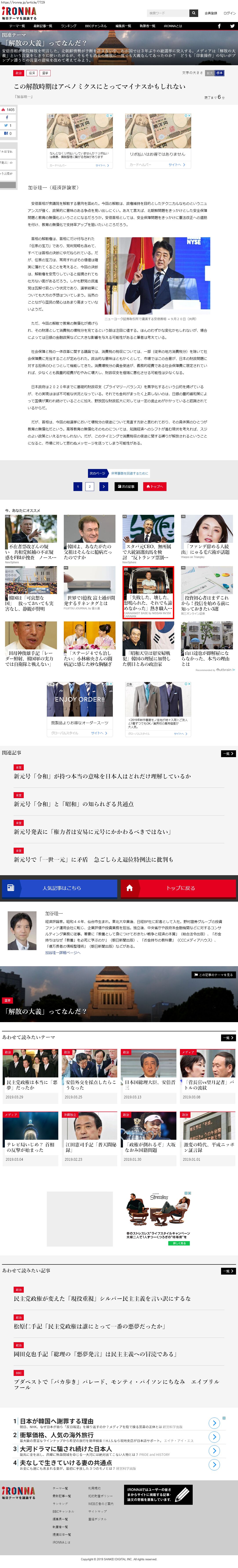The width and height of the screenshot is (238, 1568).
Task: Open iRONNA's Facebook page icon in header
Action: click(x=219, y=26)
